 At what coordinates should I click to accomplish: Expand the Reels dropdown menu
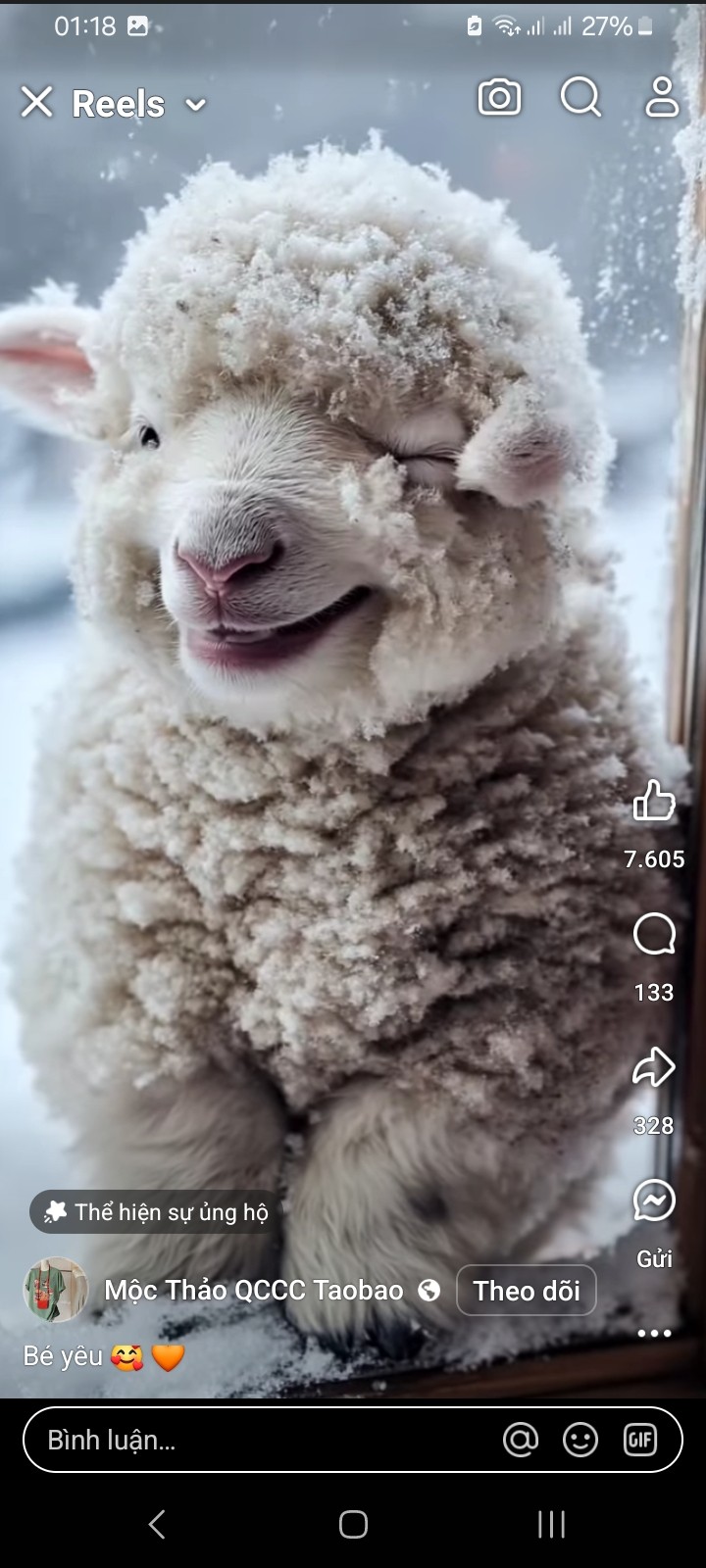point(195,104)
